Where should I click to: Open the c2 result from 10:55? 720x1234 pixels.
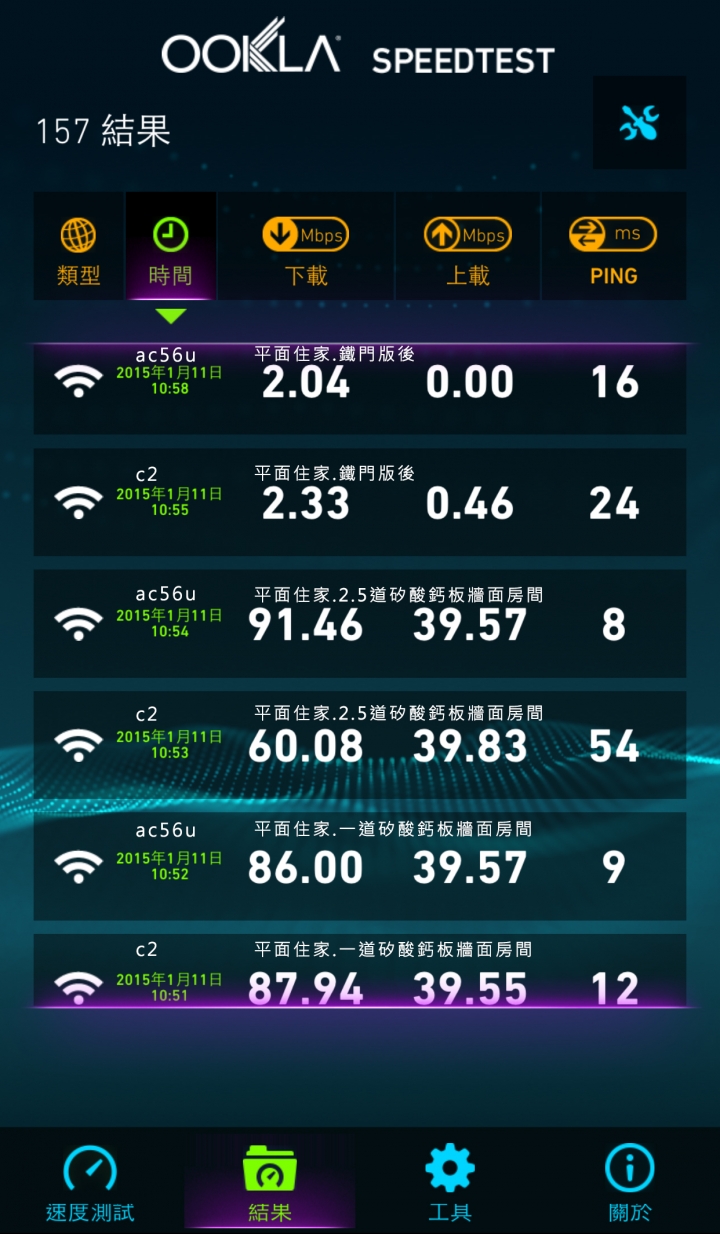(360, 502)
